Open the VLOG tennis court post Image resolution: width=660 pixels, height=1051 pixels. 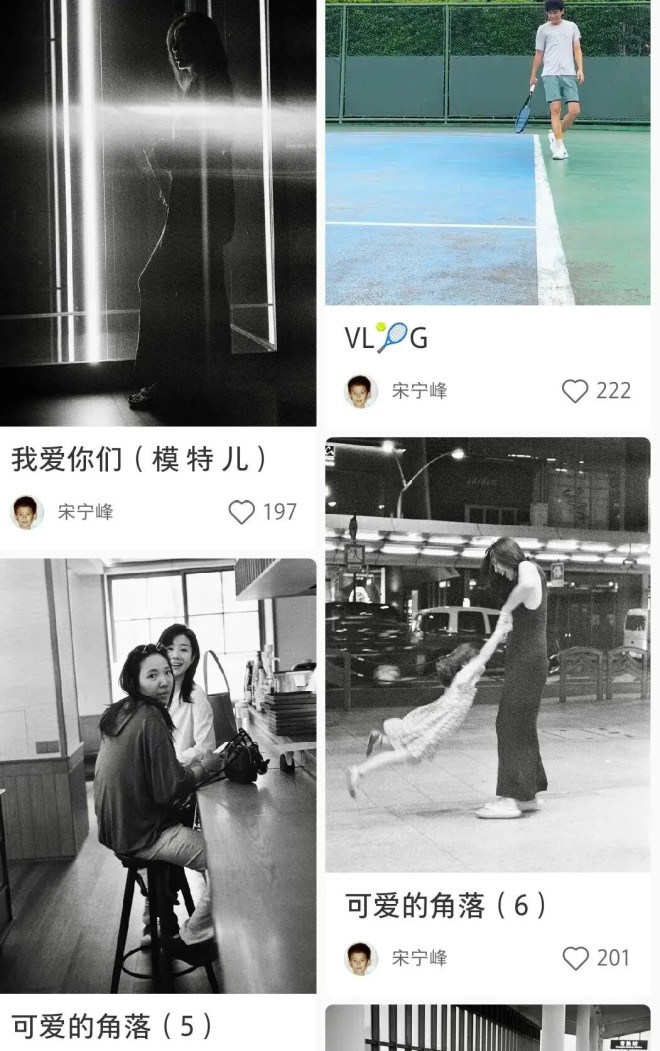[x=488, y=155]
